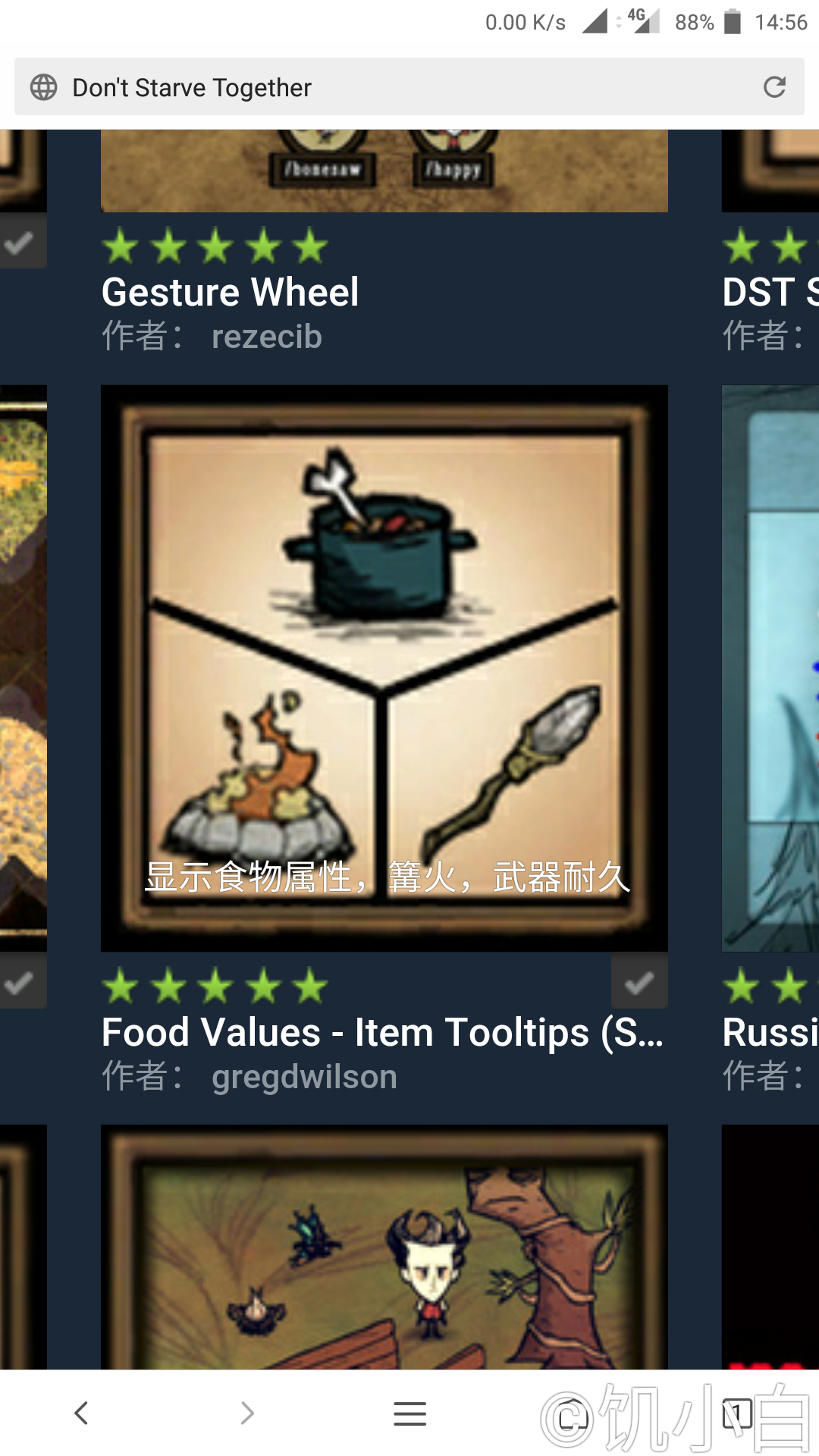Open the Food Values mod image

pos(384,667)
